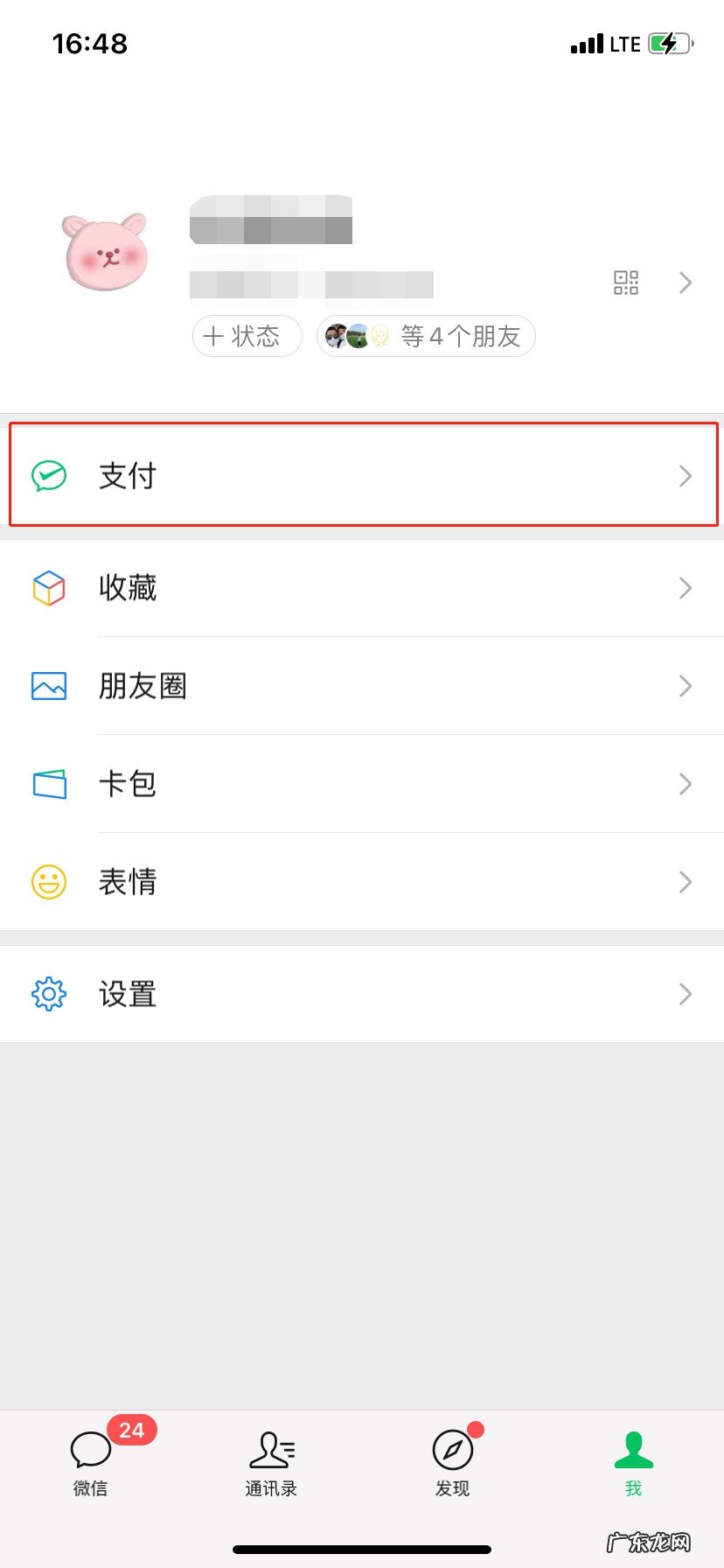This screenshot has height=1568, width=724.
Task: Select the 我 tab
Action: pyautogui.click(x=633, y=1463)
